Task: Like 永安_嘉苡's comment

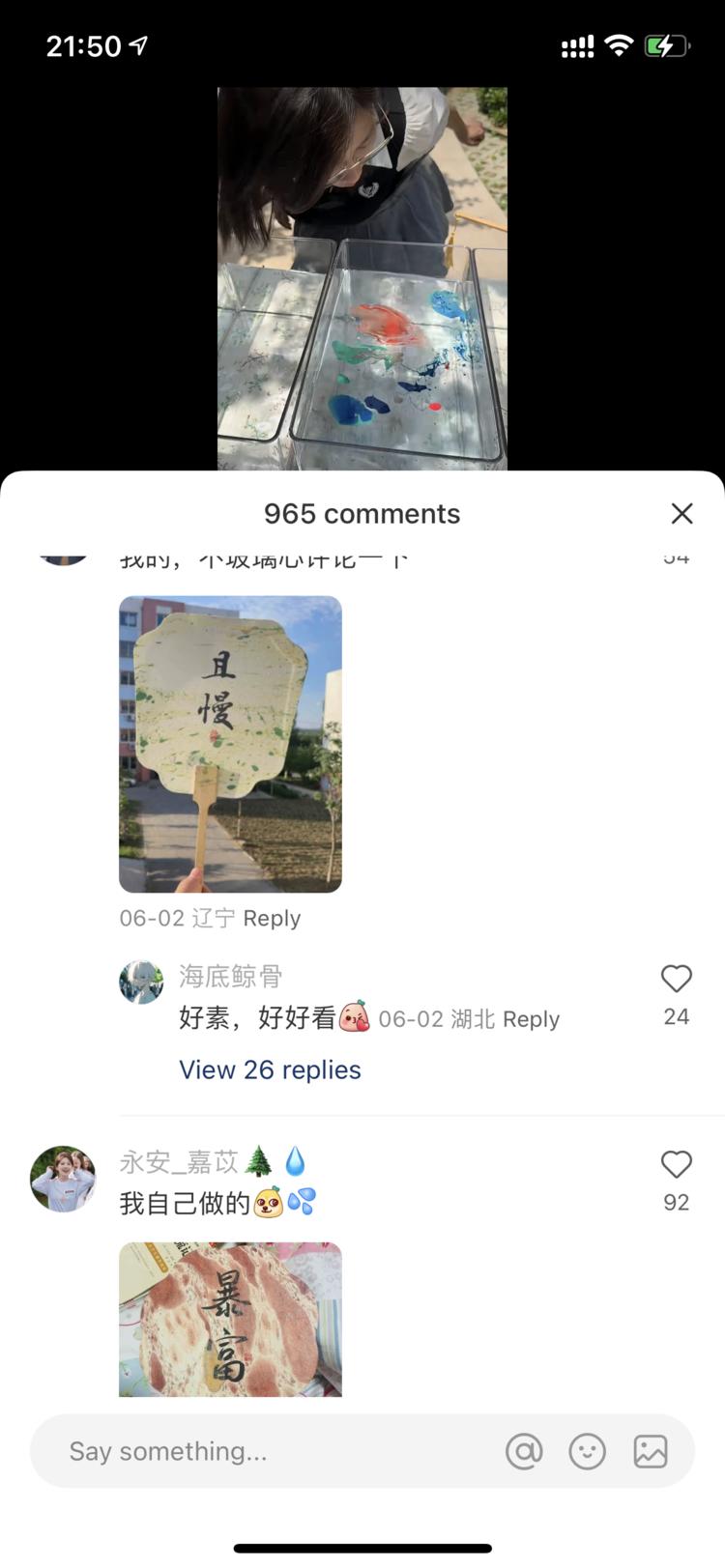Action: 676,1165
